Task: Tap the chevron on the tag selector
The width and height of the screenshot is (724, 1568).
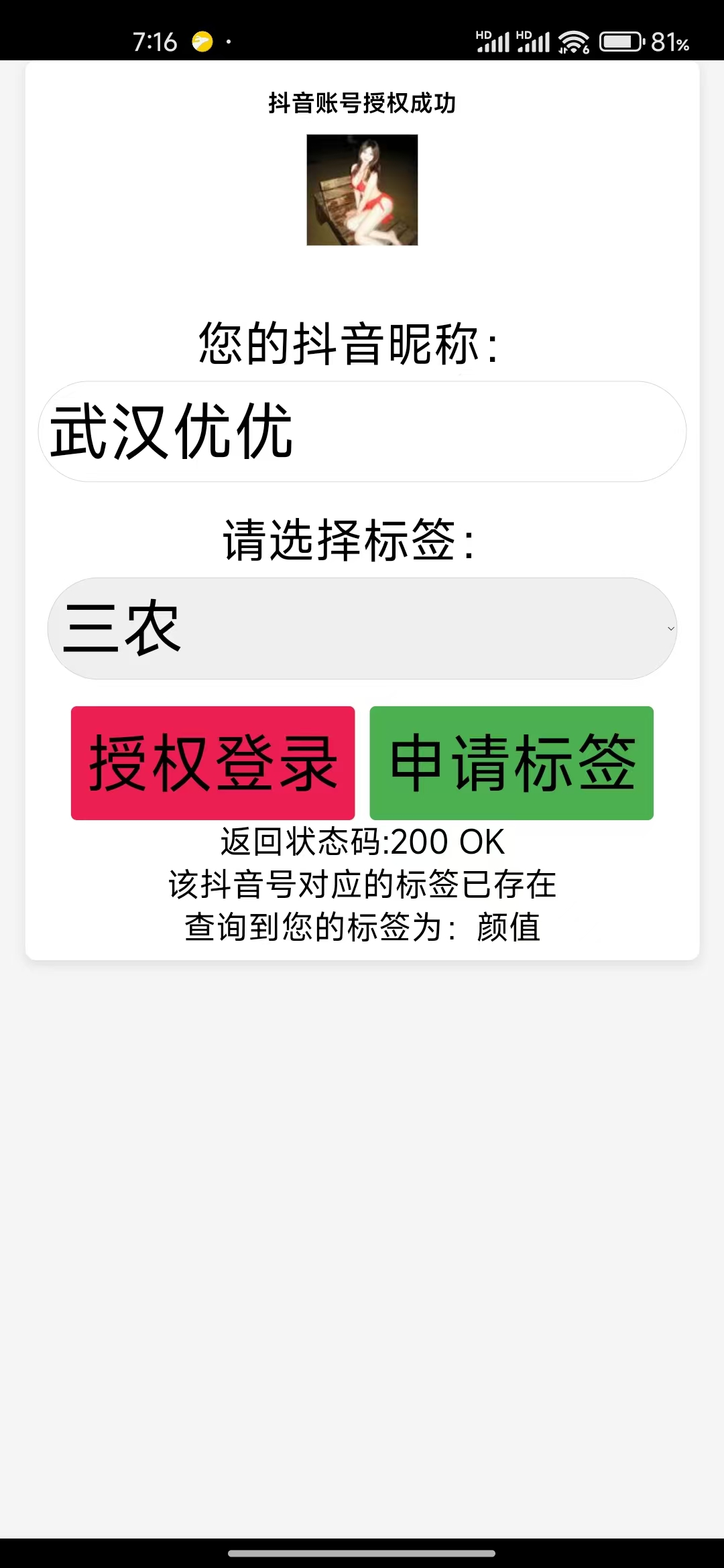Action: 671,629
